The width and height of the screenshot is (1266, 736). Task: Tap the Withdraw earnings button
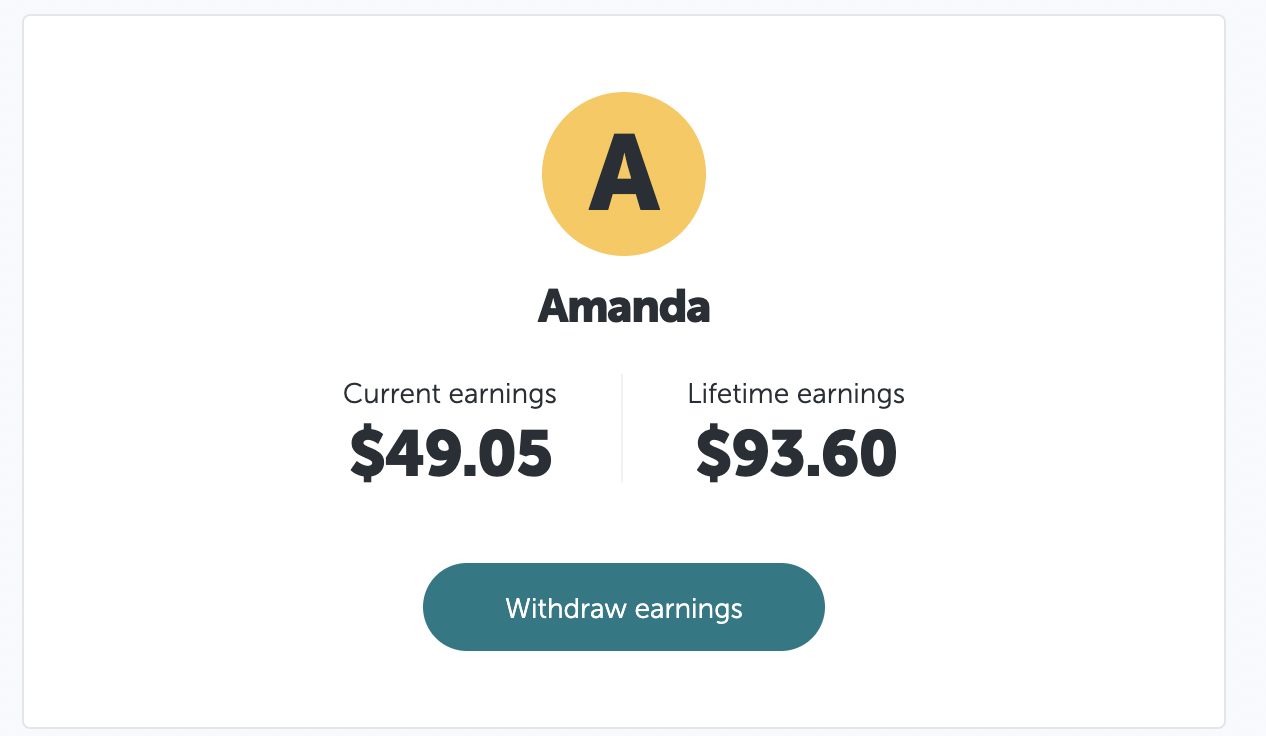623,607
